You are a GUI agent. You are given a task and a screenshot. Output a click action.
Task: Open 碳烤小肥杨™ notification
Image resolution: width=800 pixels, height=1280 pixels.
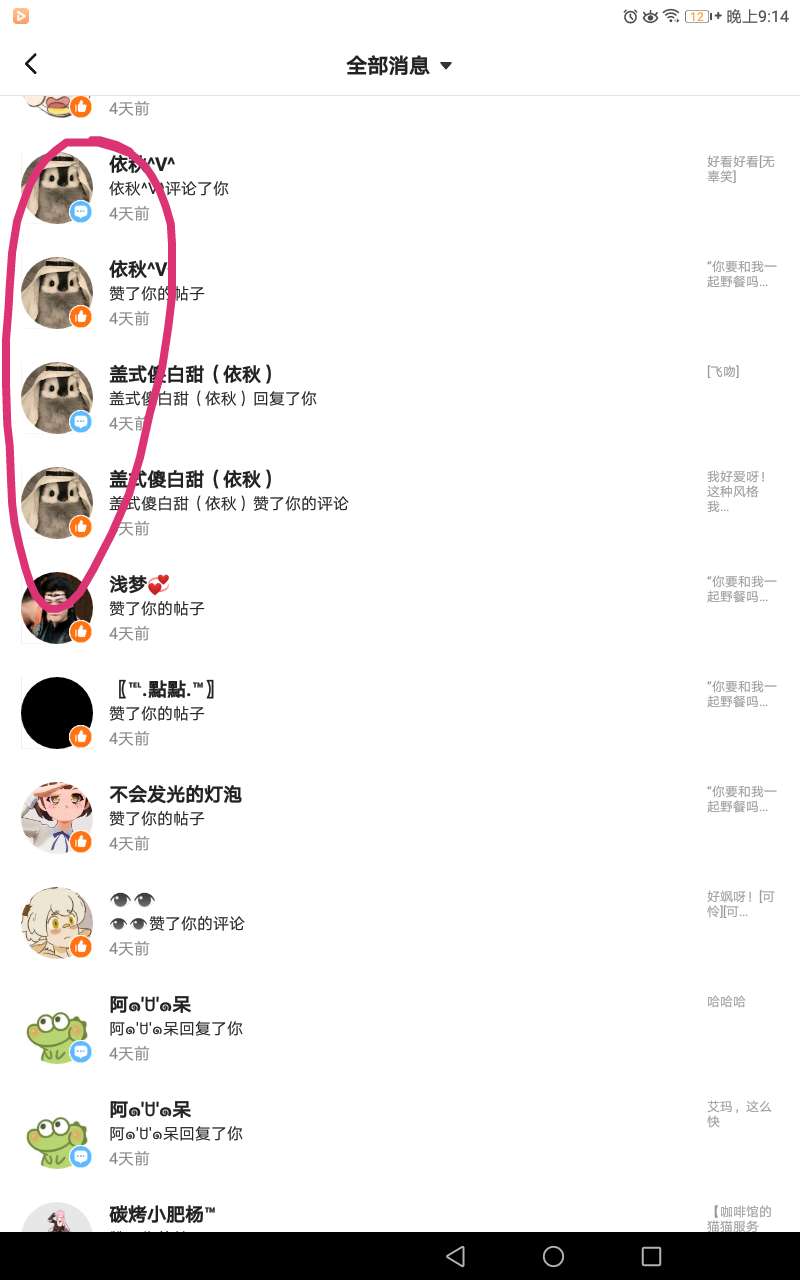pos(400,1215)
